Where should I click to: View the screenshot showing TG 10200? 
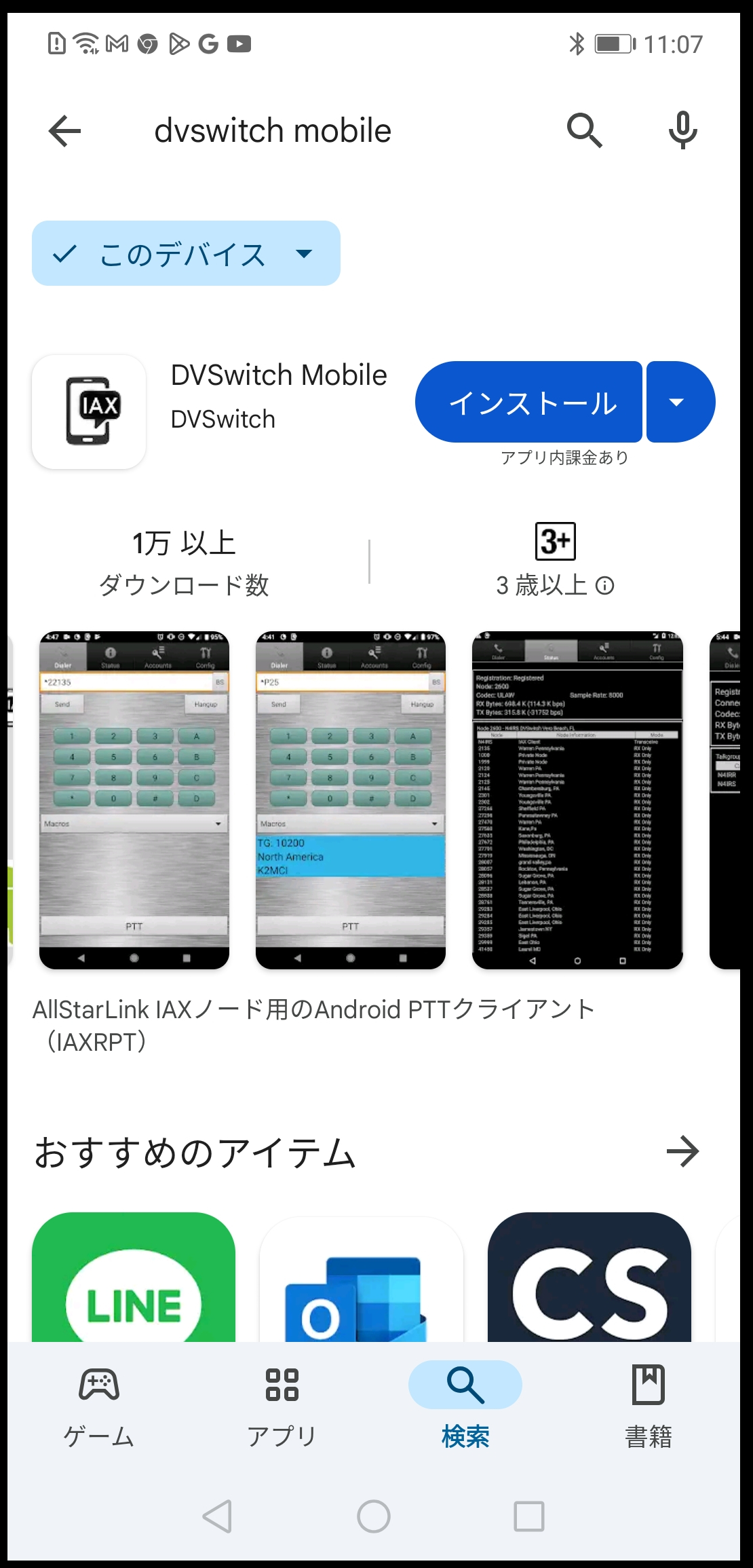[350, 800]
